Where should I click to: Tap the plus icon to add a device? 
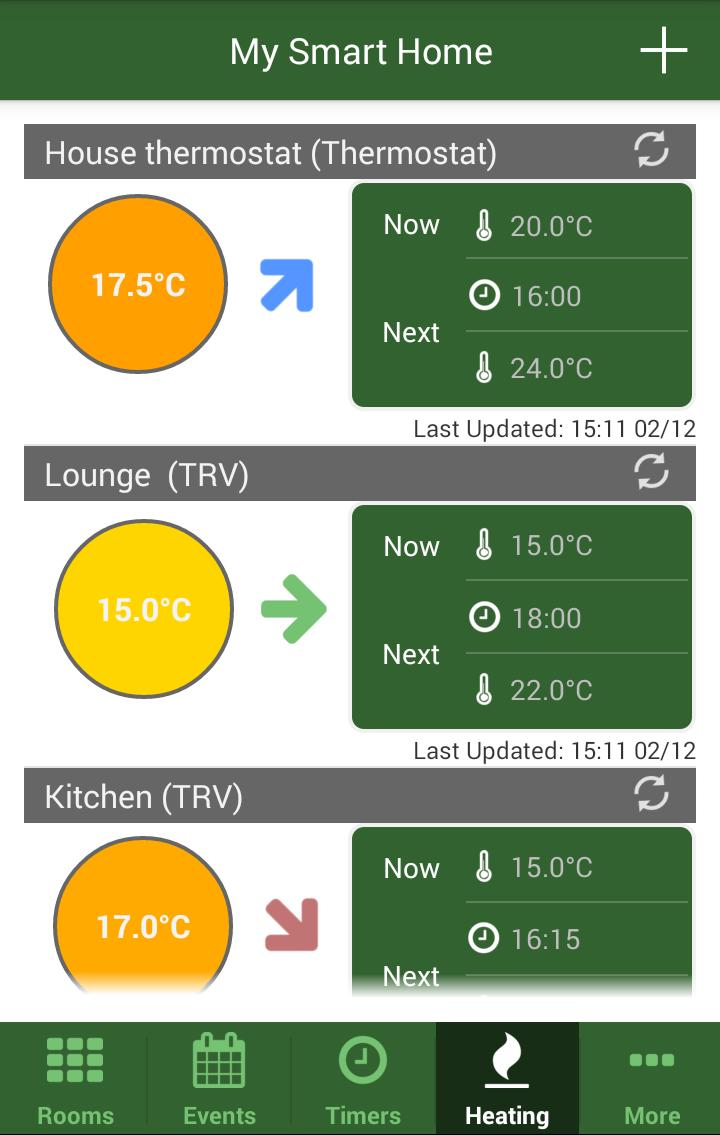(664, 52)
